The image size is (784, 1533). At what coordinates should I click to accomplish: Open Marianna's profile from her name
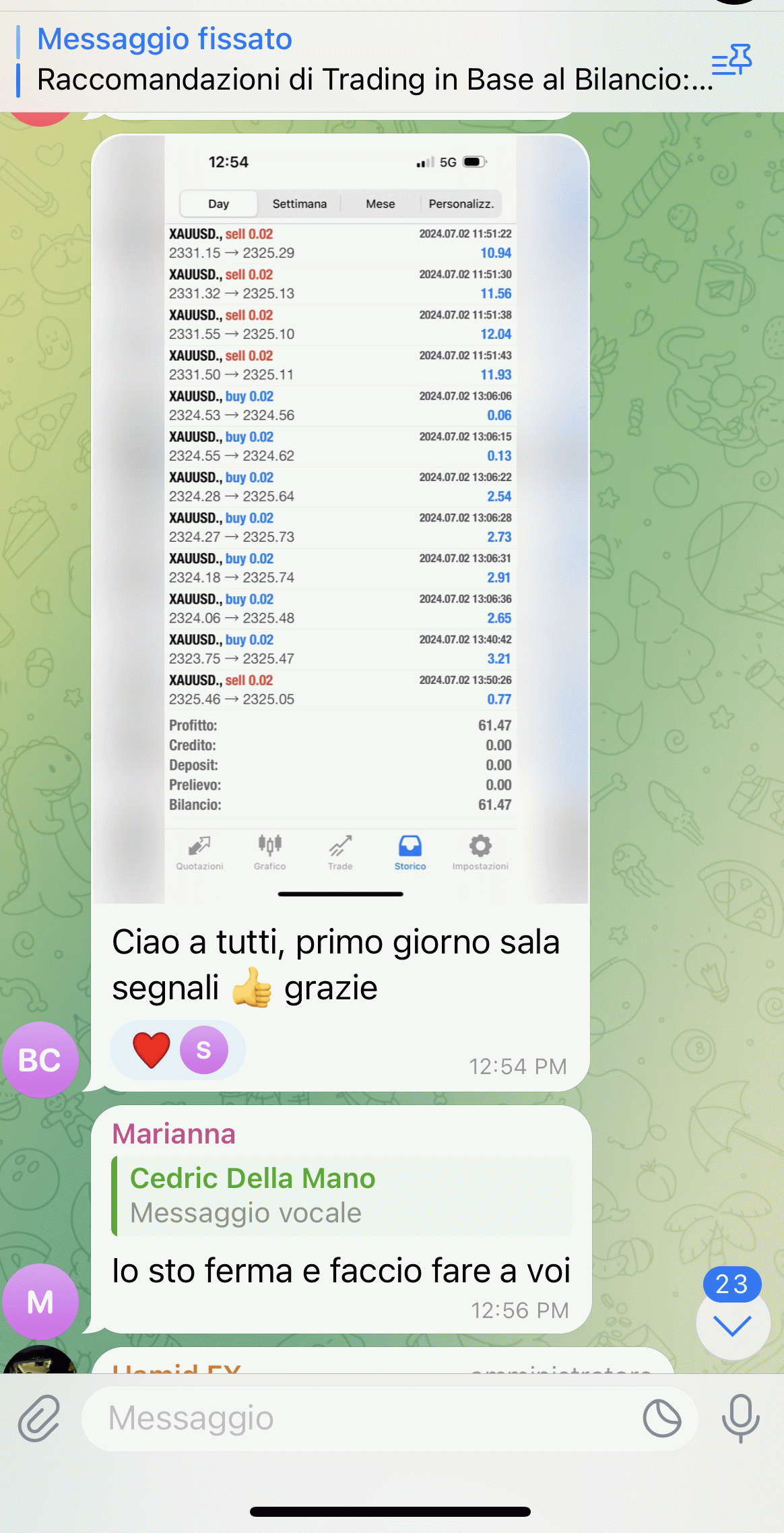[x=174, y=1134]
